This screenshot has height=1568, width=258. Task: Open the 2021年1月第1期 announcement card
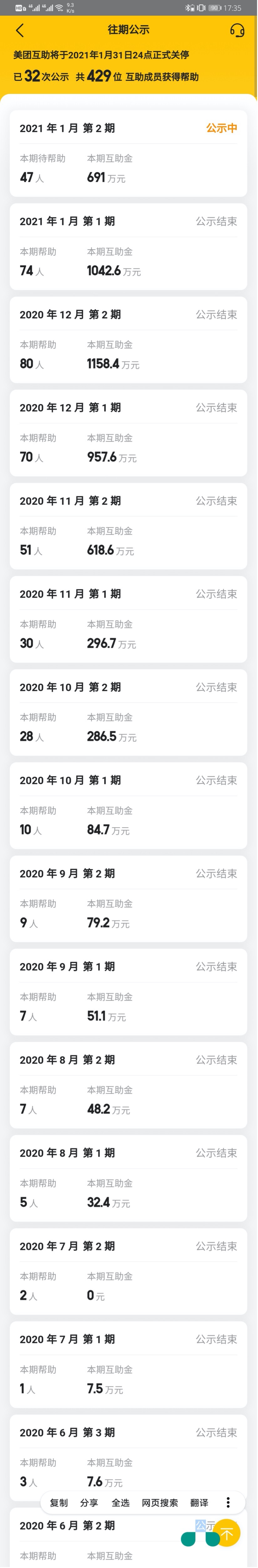tap(128, 247)
